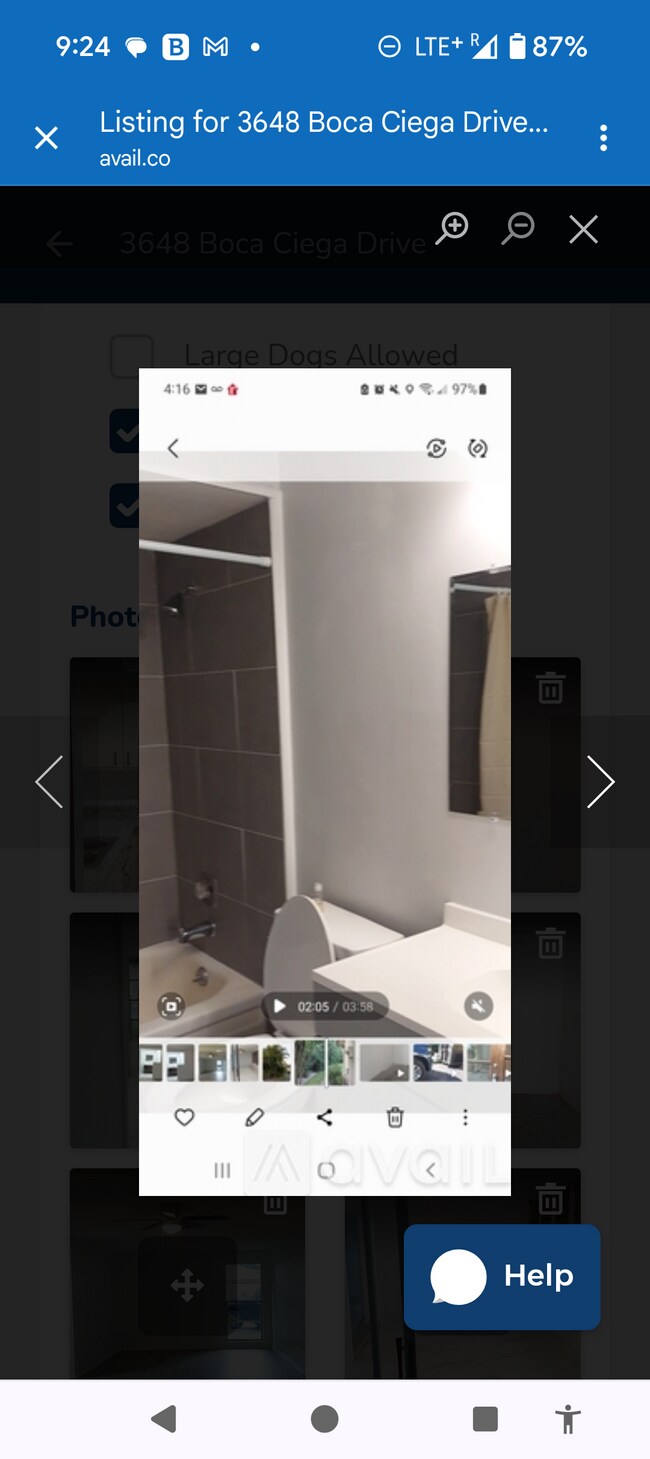Open the Help chat button
The width and height of the screenshot is (650, 1459).
502,1277
